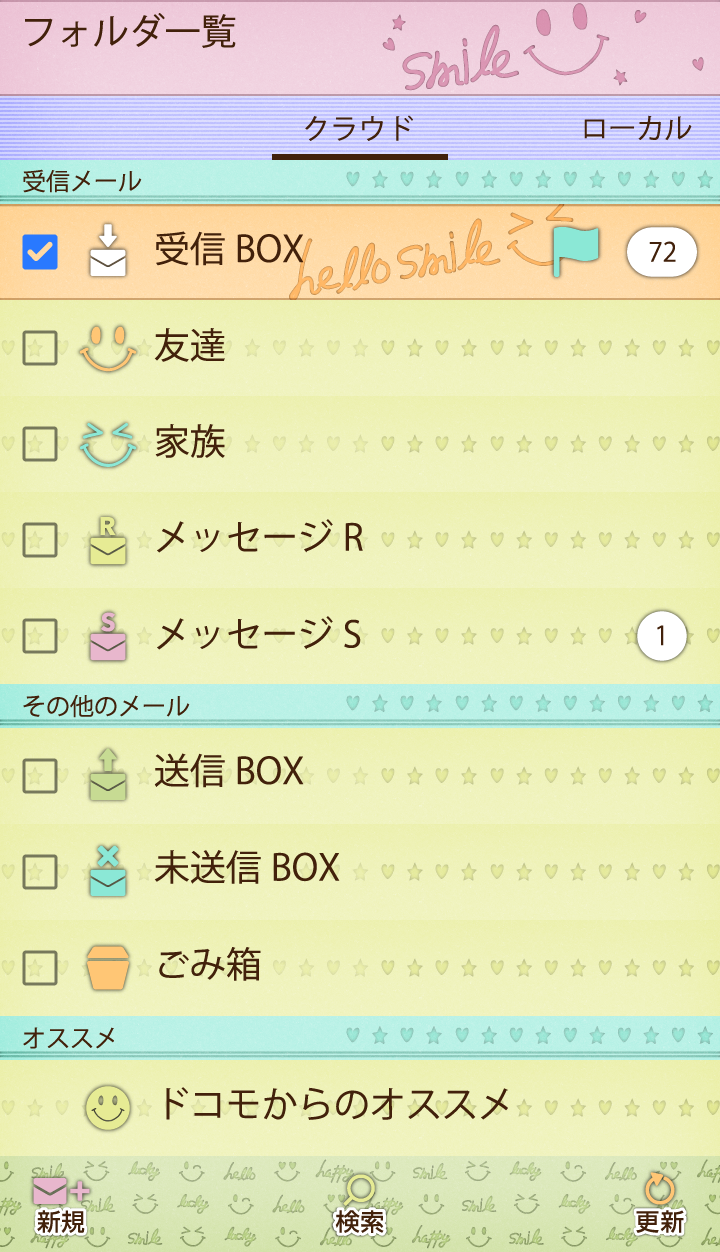Compose a new mail with 新規
Viewport: 720px width, 1252px height.
click(60, 1204)
